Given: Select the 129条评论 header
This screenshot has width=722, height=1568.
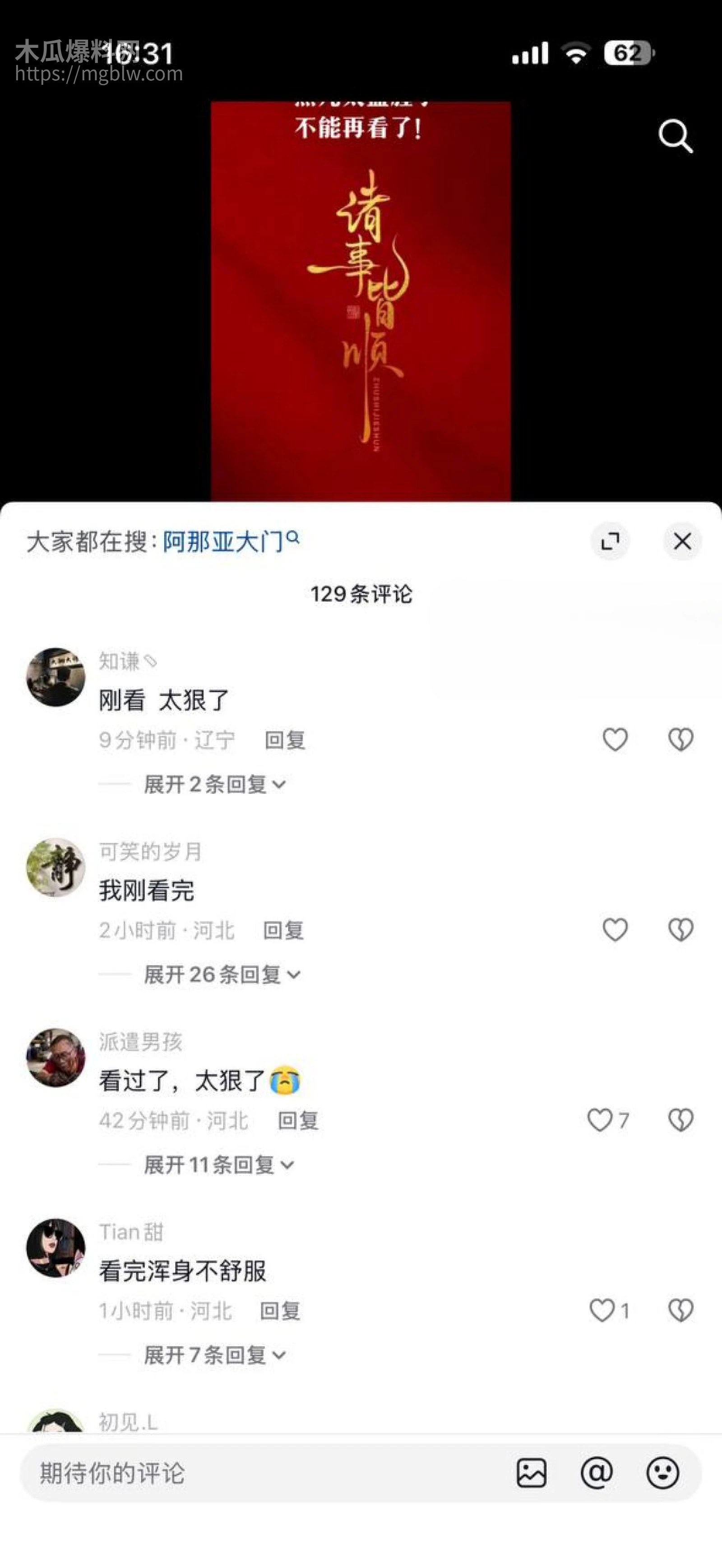Looking at the screenshot, I should 361,595.
